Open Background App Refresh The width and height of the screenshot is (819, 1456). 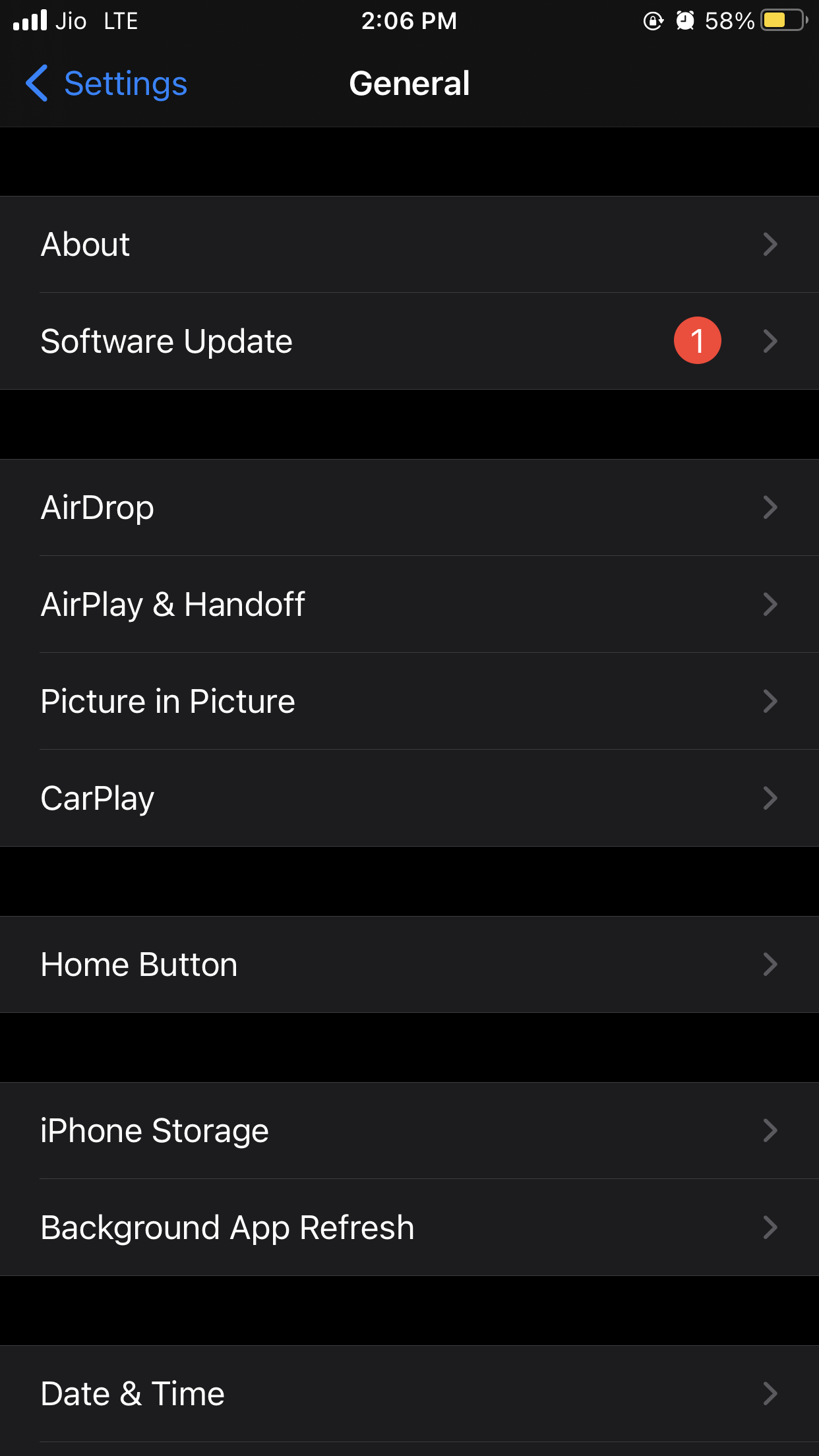[409, 1228]
